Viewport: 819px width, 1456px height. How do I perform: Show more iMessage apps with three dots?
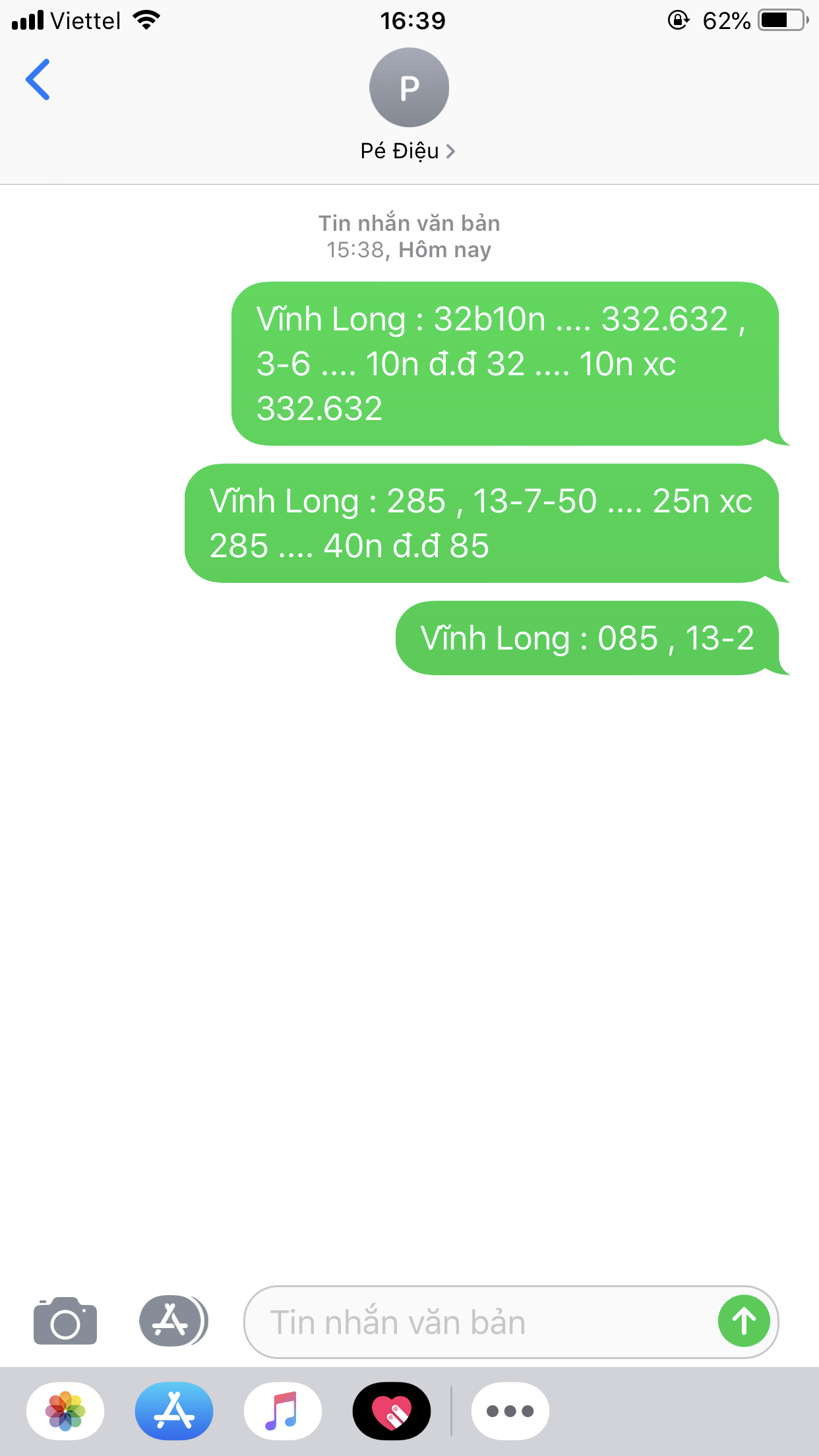pos(510,1411)
